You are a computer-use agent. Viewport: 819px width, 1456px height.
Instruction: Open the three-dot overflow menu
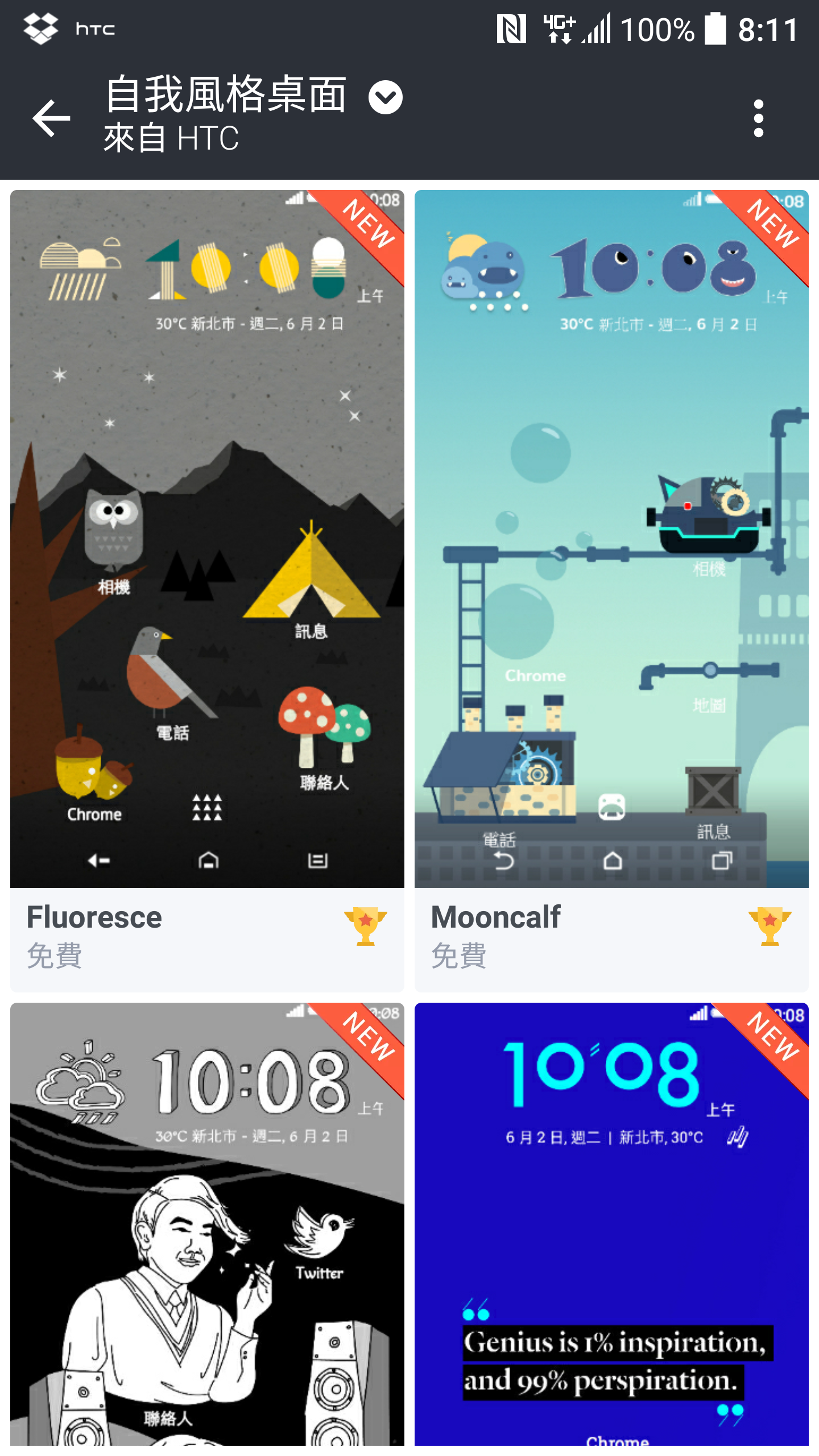[x=758, y=118]
